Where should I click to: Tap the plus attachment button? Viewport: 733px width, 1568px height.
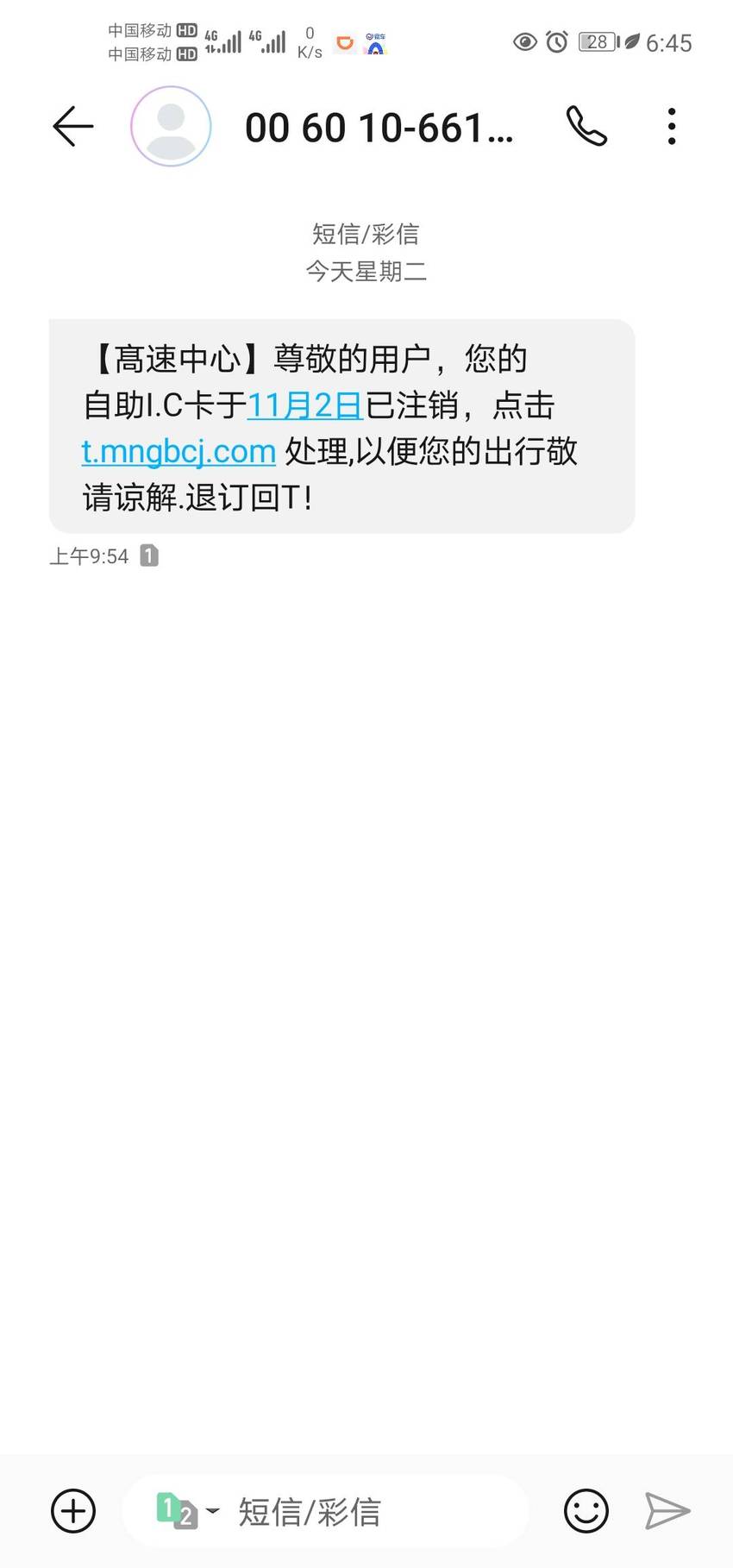[73, 1511]
